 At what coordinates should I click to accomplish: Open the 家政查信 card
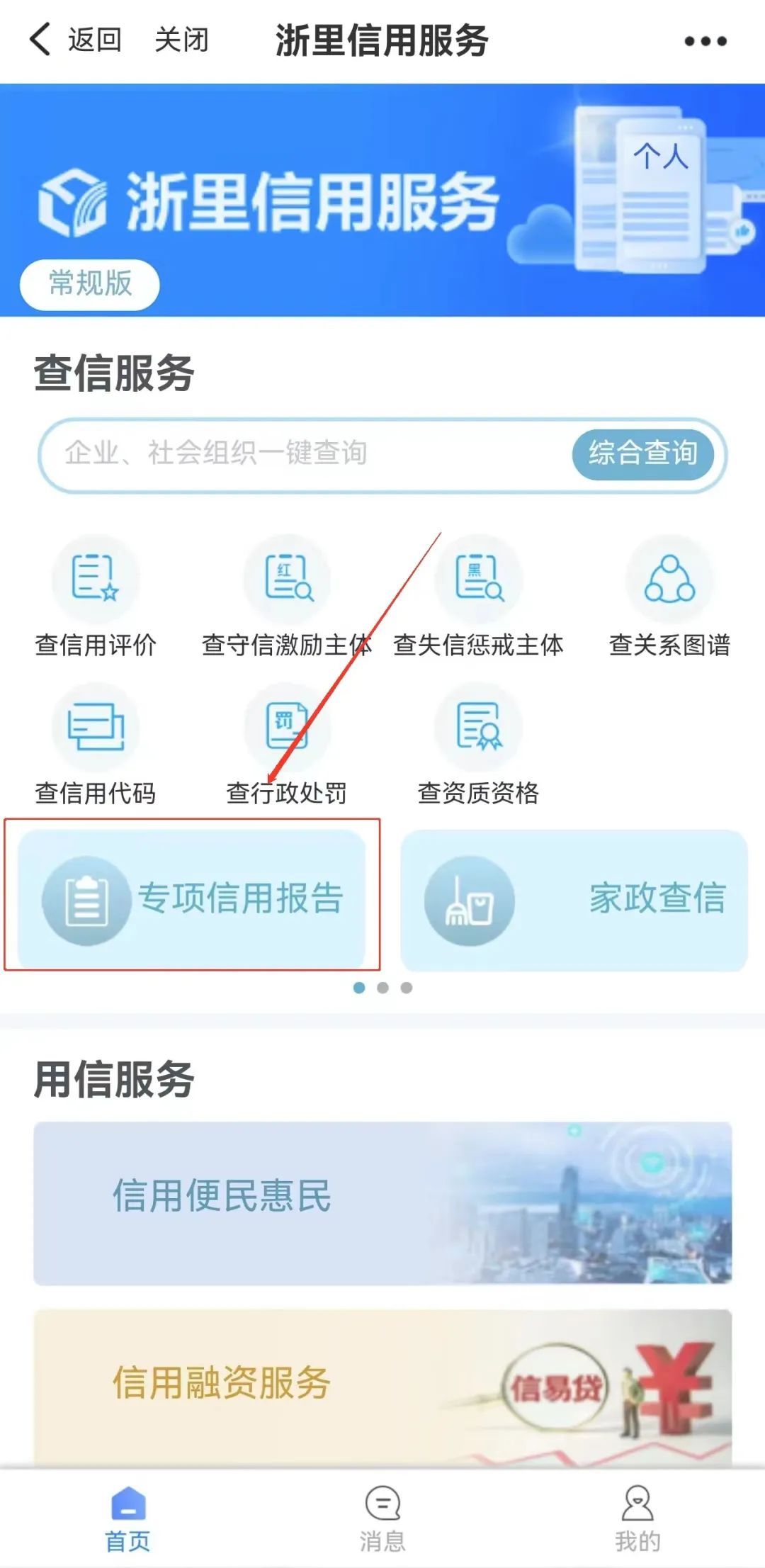tap(574, 898)
